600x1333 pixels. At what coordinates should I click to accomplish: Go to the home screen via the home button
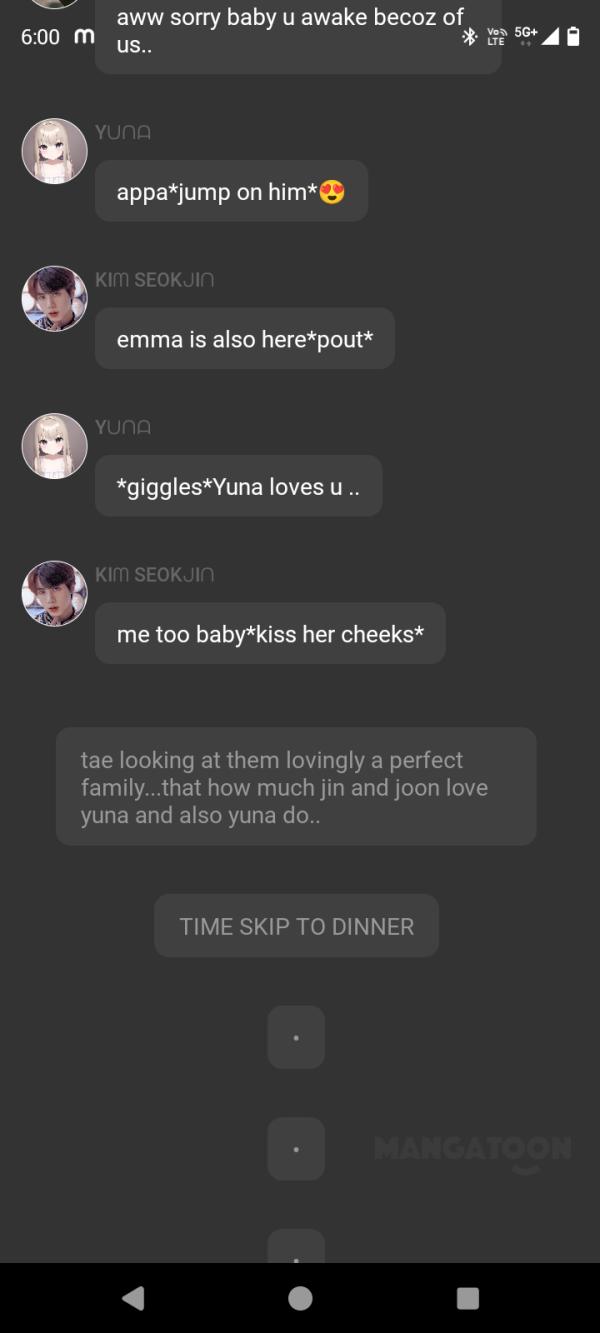coord(300,1298)
